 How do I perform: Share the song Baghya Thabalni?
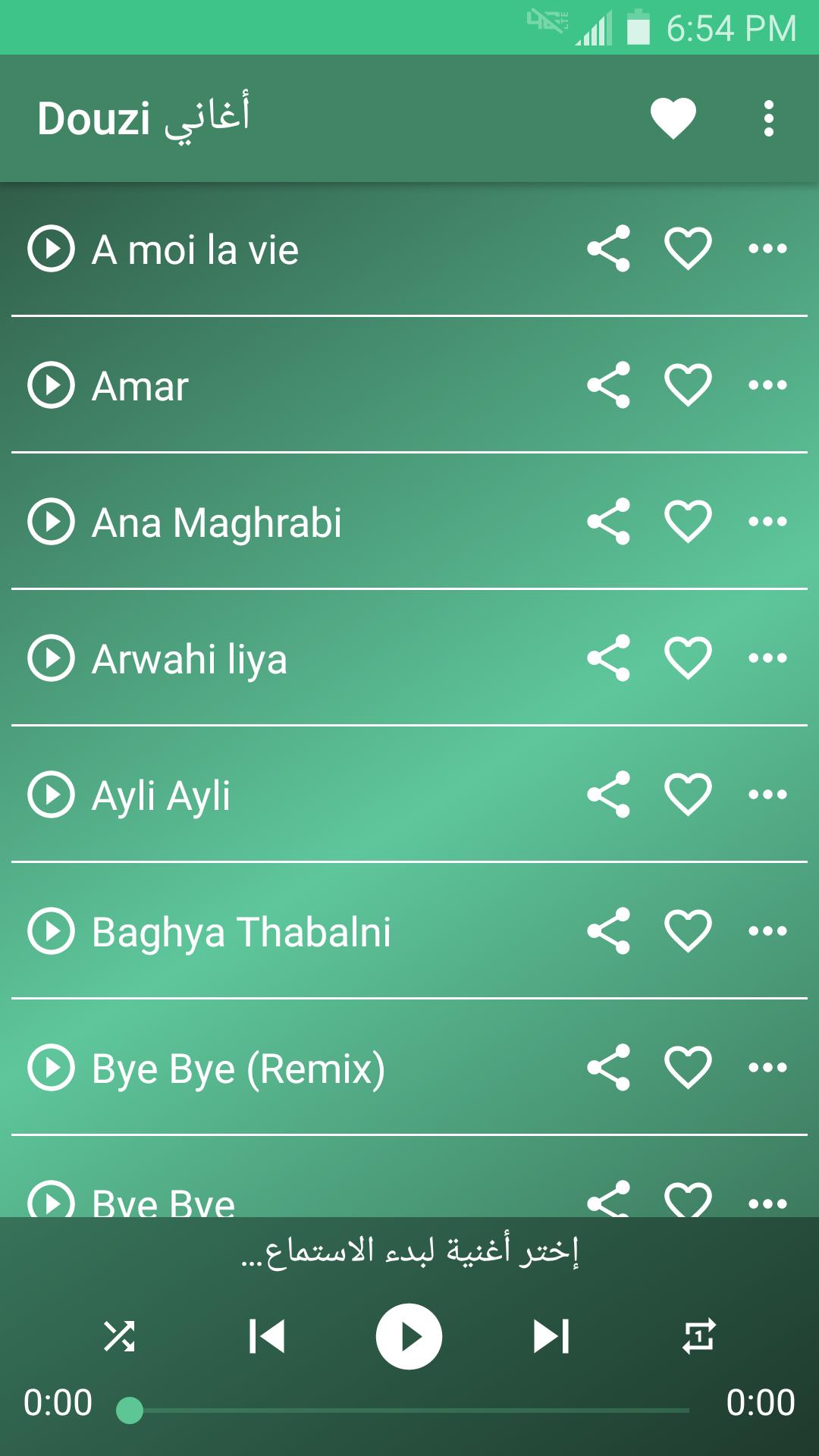609,931
